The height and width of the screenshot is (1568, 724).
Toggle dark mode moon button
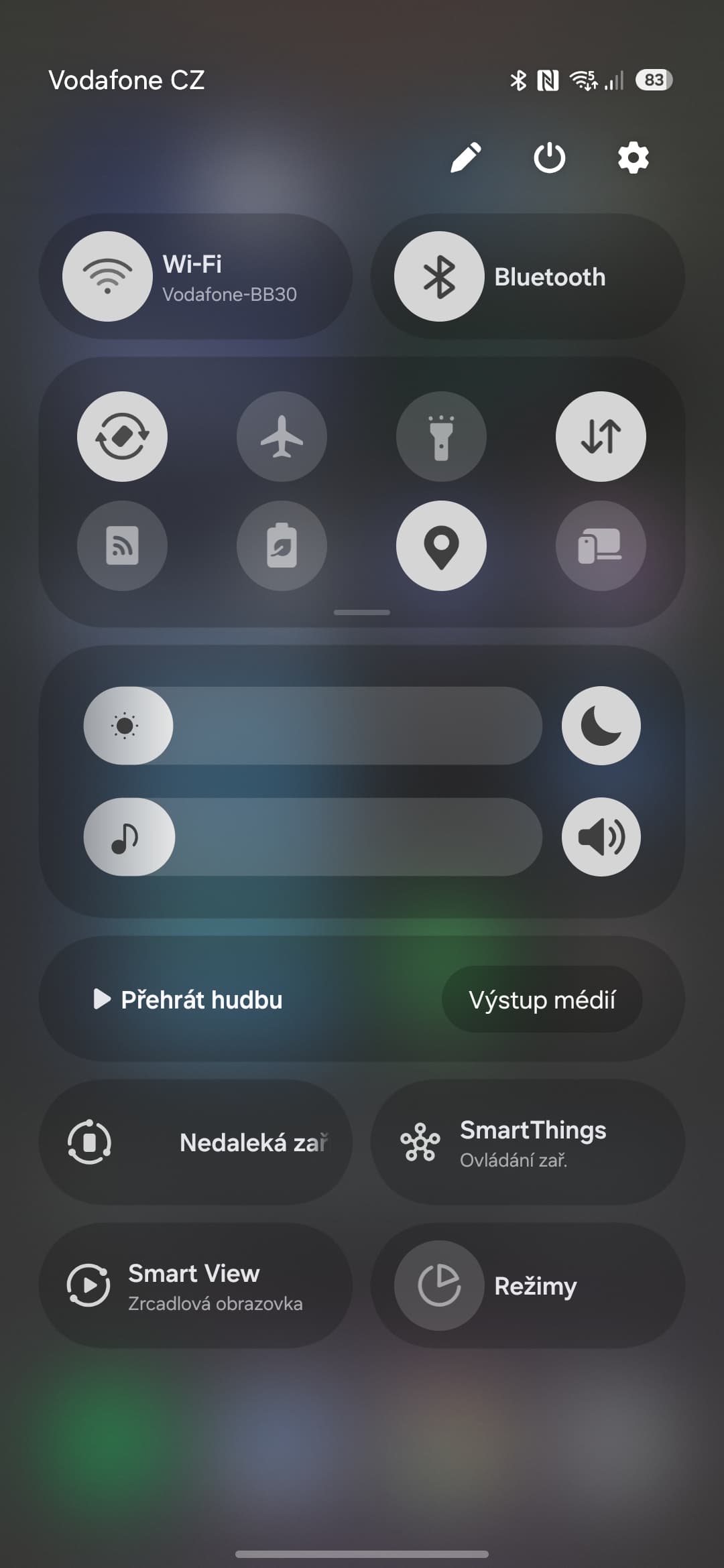[601, 726]
